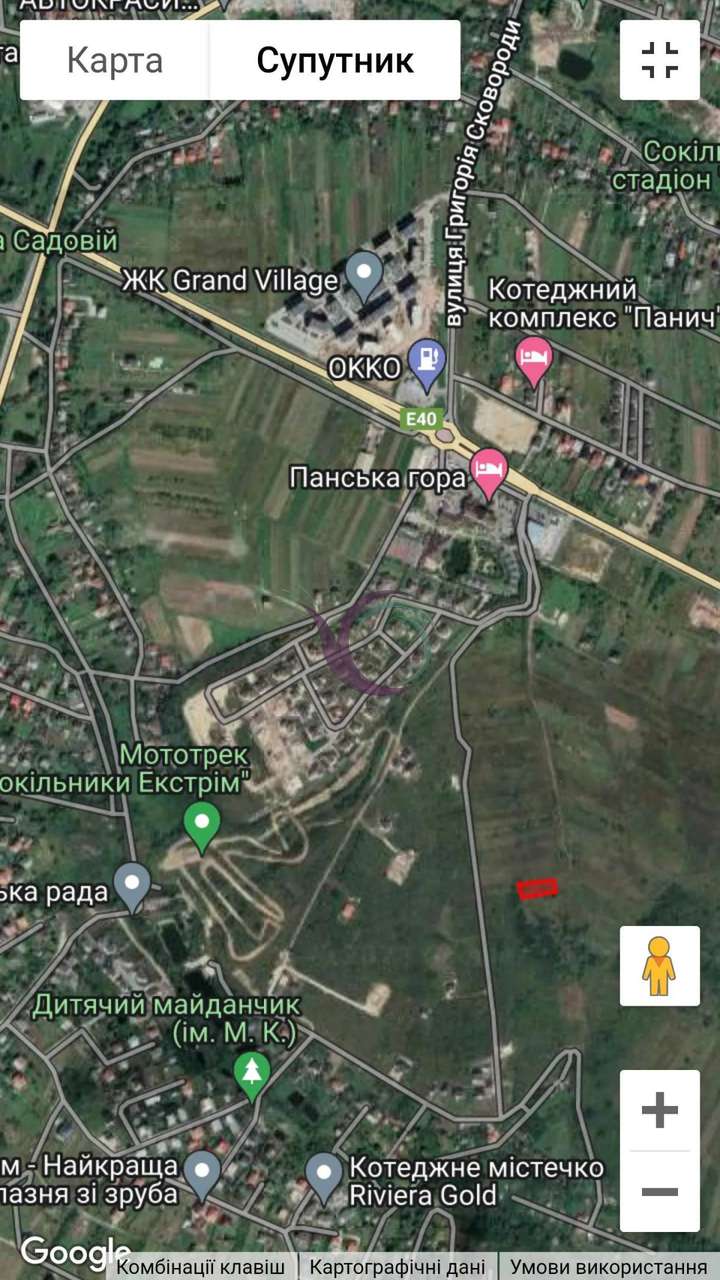
Task: Open Котеджне містечко Riviera Gold marker
Action: coord(324,1177)
